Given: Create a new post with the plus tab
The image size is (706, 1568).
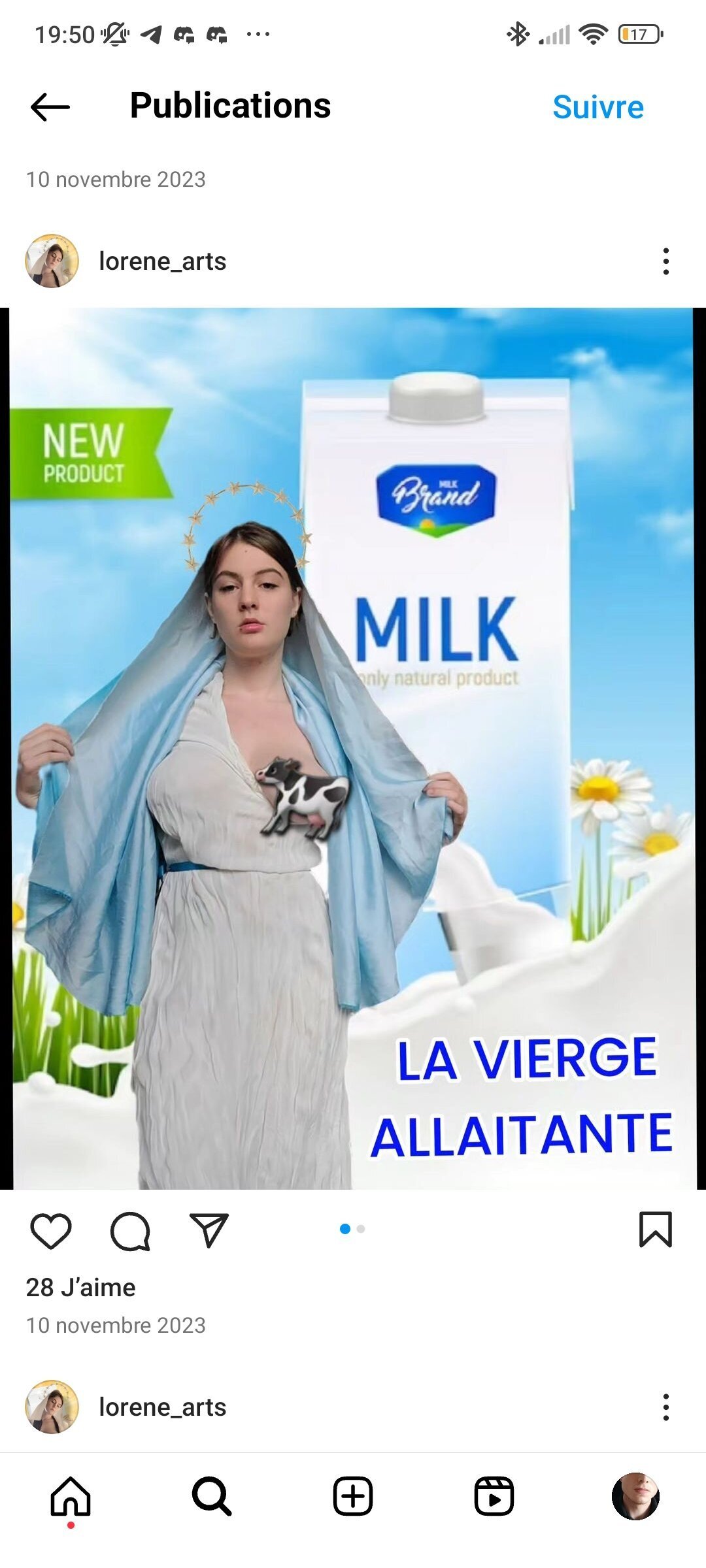Looking at the screenshot, I should (353, 1496).
